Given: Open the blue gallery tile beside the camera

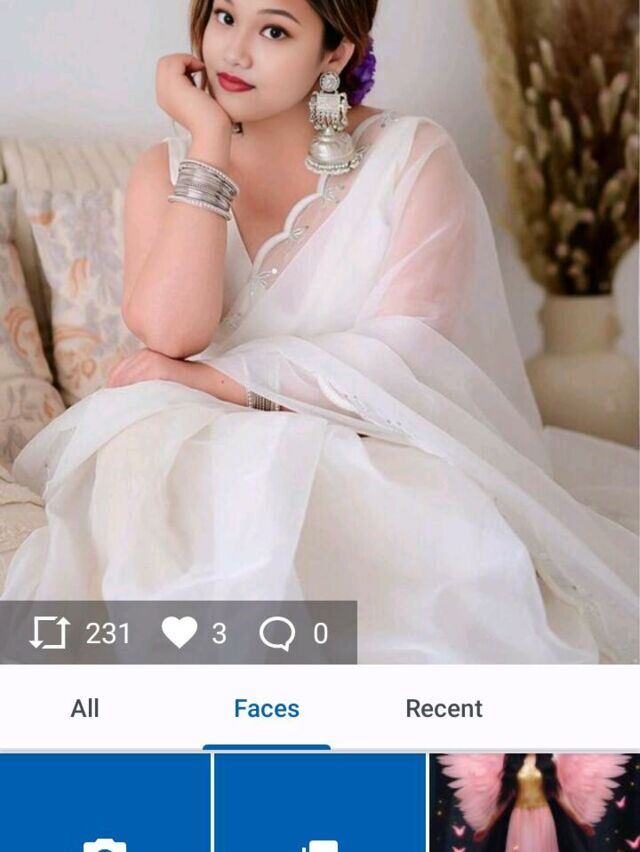Looking at the screenshot, I should [x=320, y=803].
